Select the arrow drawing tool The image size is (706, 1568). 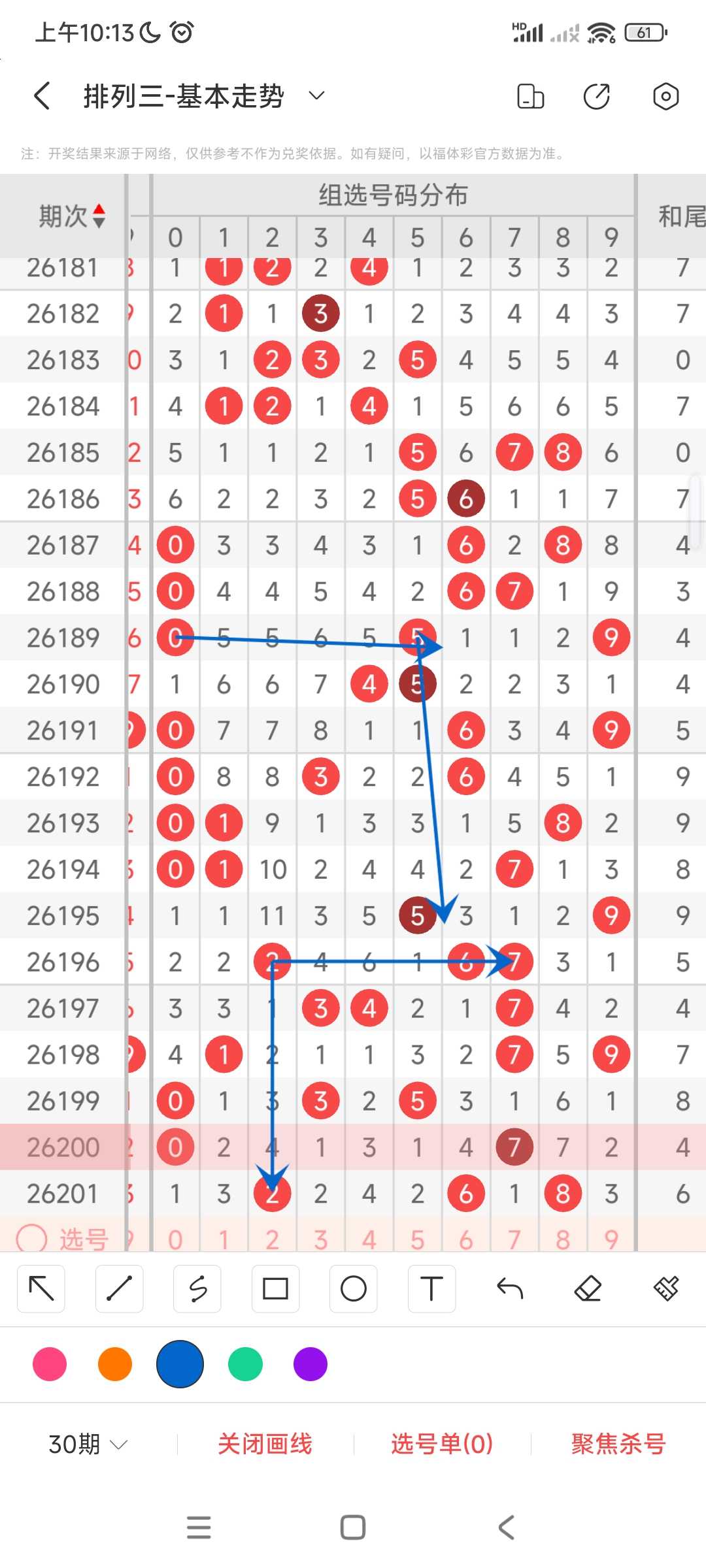point(41,1288)
